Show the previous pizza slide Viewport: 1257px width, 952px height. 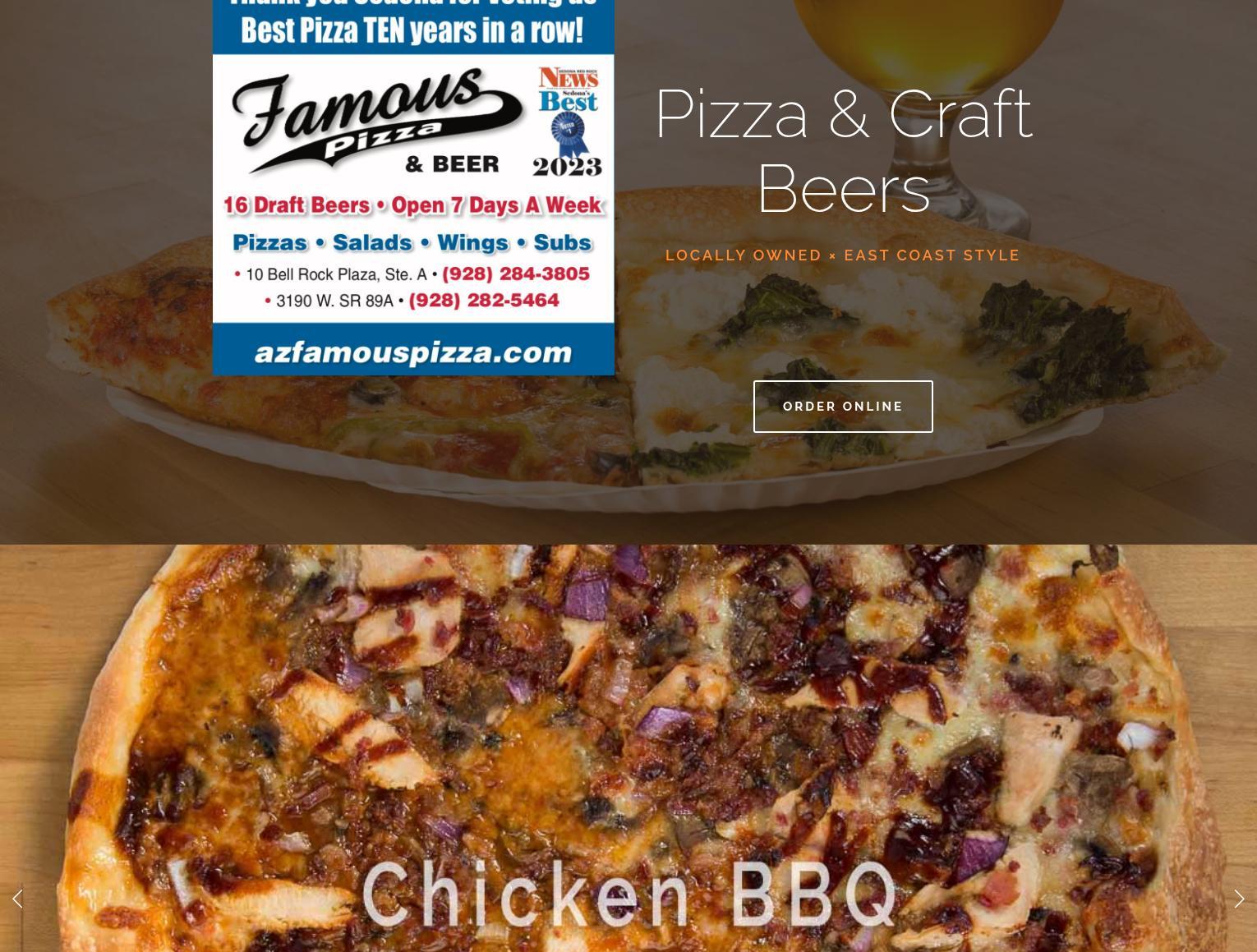tap(17, 899)
